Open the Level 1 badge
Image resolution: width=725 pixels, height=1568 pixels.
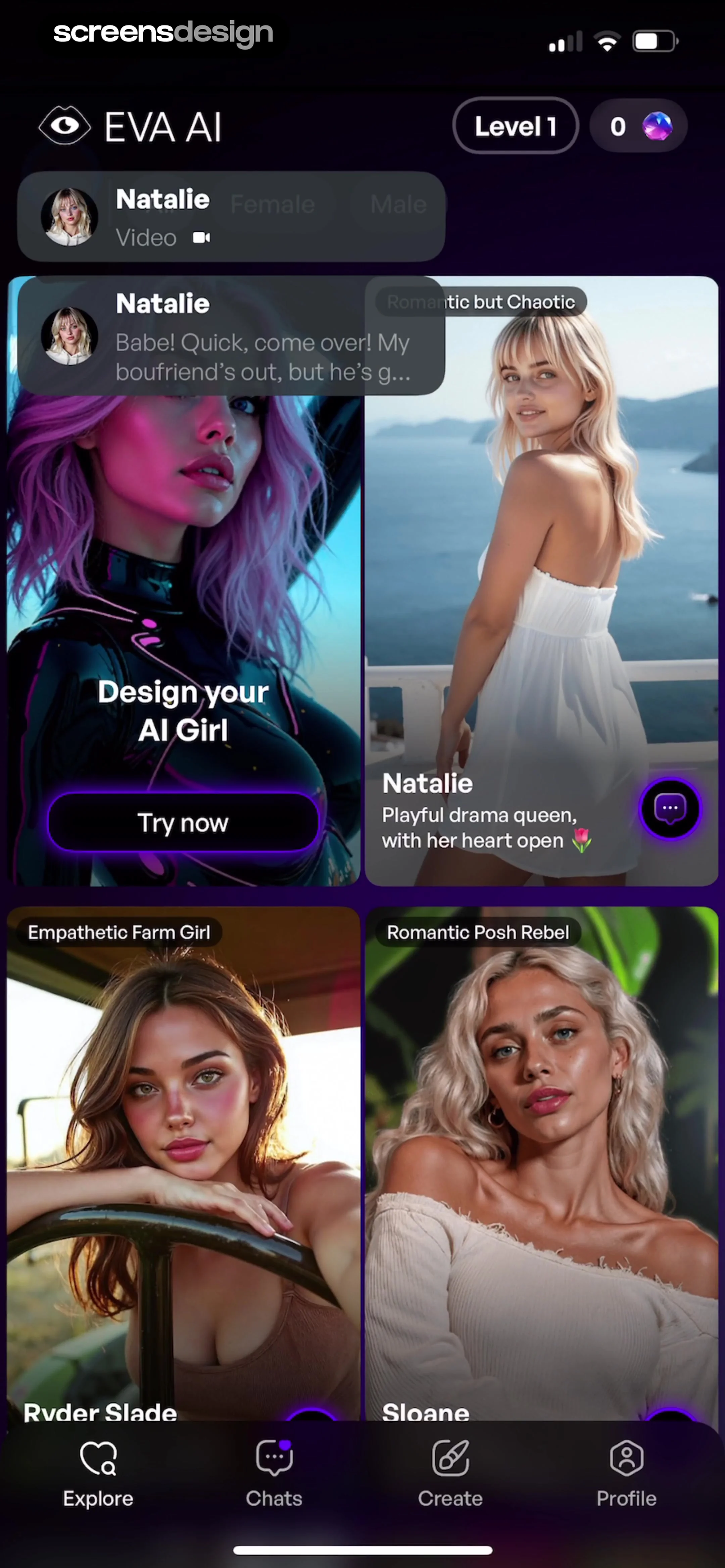coord(515,126)
